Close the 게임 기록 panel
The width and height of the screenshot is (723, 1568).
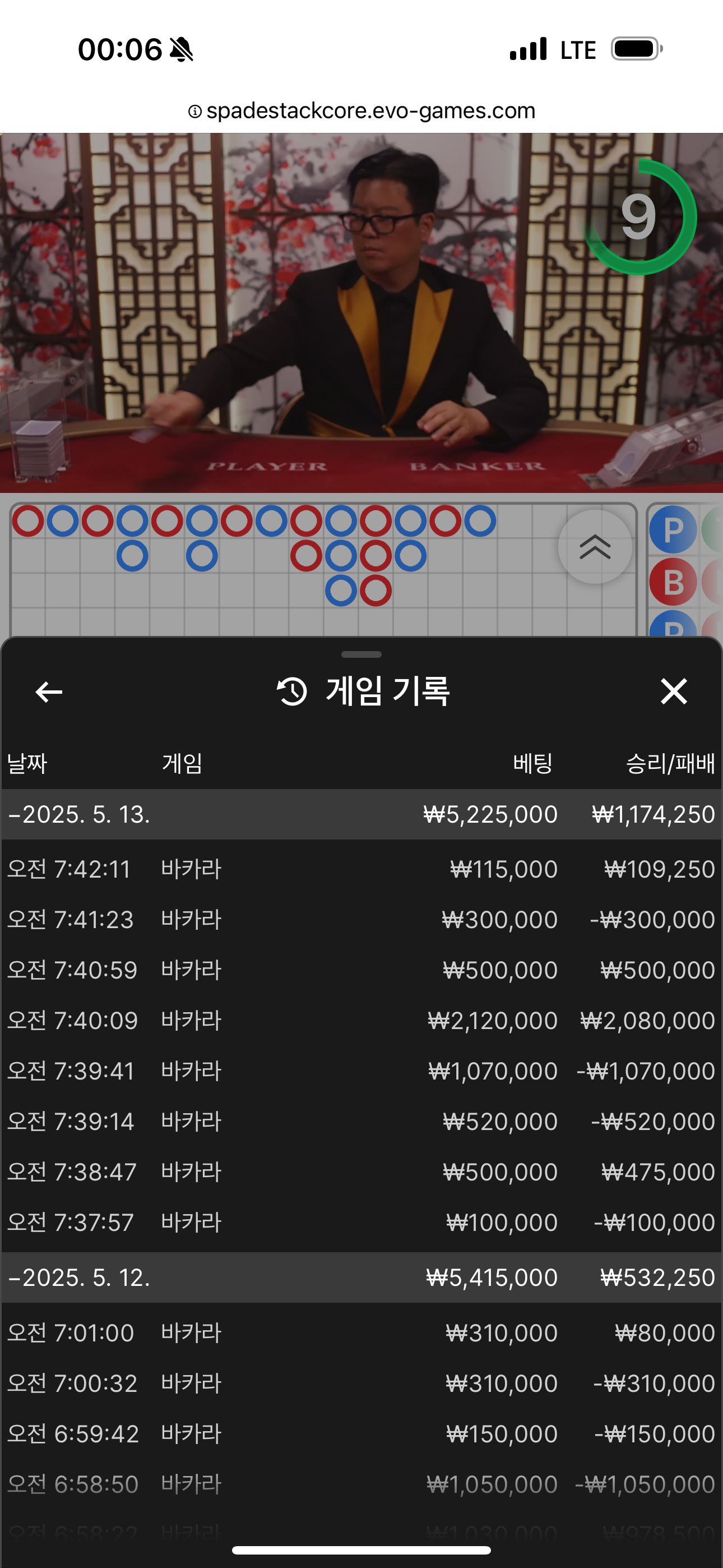click(674, 692)
